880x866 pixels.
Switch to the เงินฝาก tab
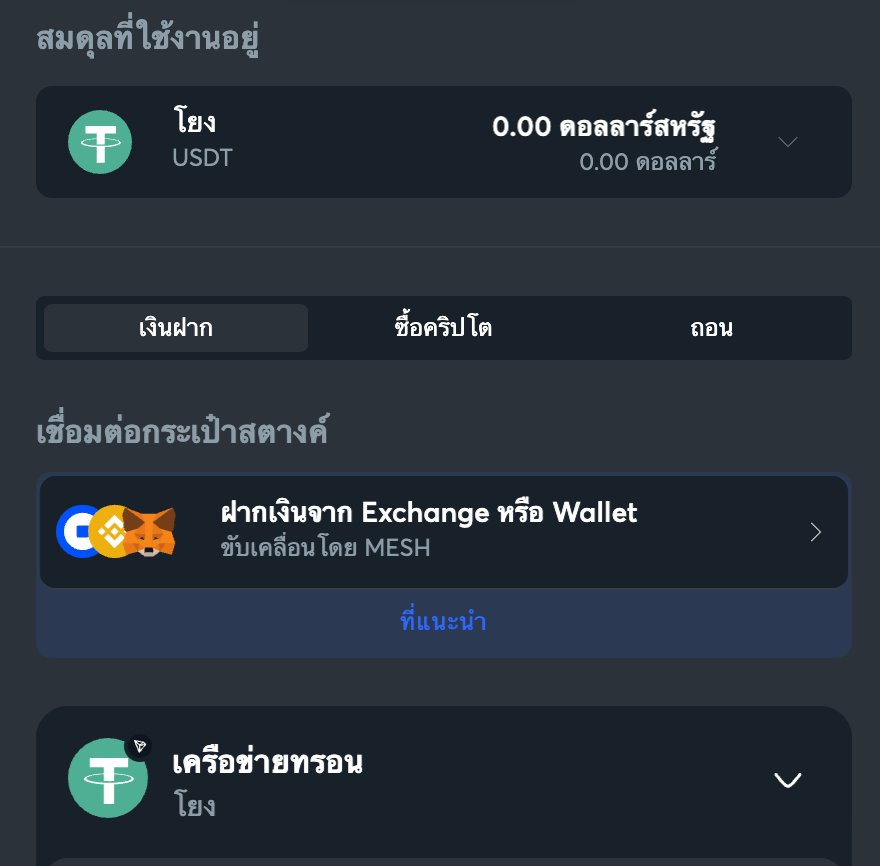[176, 328]
